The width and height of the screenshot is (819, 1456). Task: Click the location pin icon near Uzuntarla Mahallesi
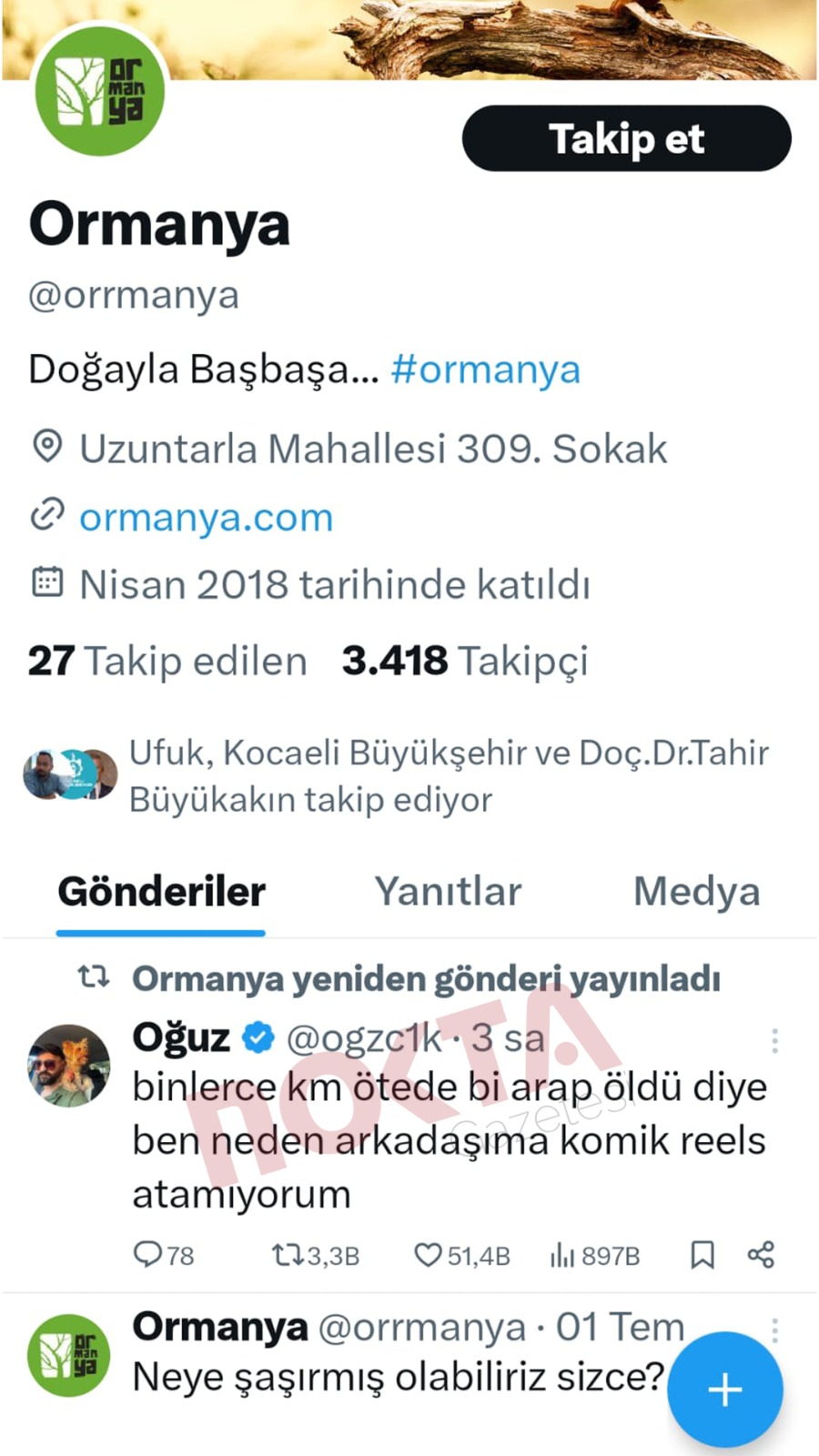pyautogui.click(x=46, y=447)
